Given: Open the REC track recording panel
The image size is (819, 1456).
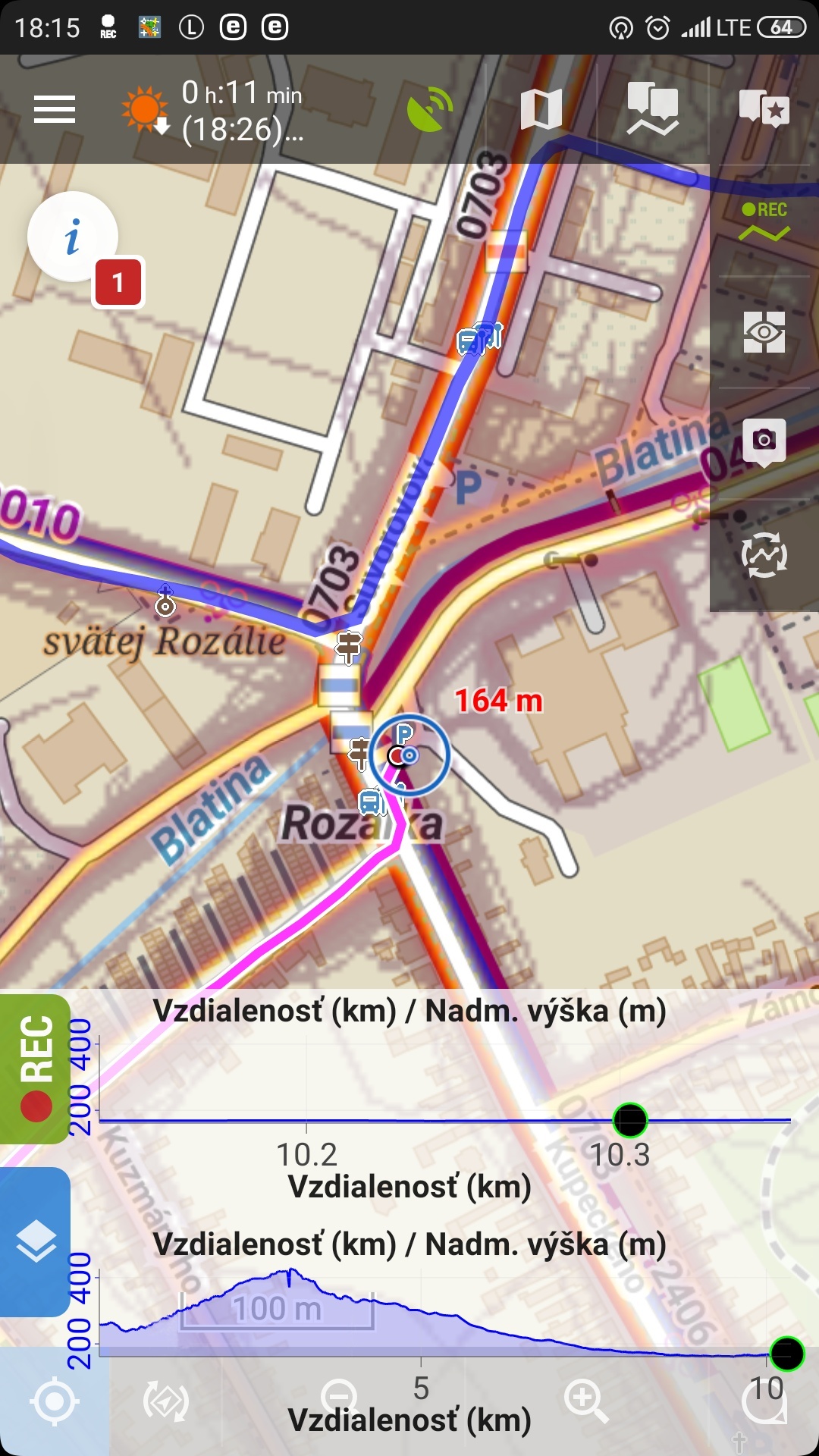Looking at the screenshot, I should pyautogui.click(x=764, y=221).
